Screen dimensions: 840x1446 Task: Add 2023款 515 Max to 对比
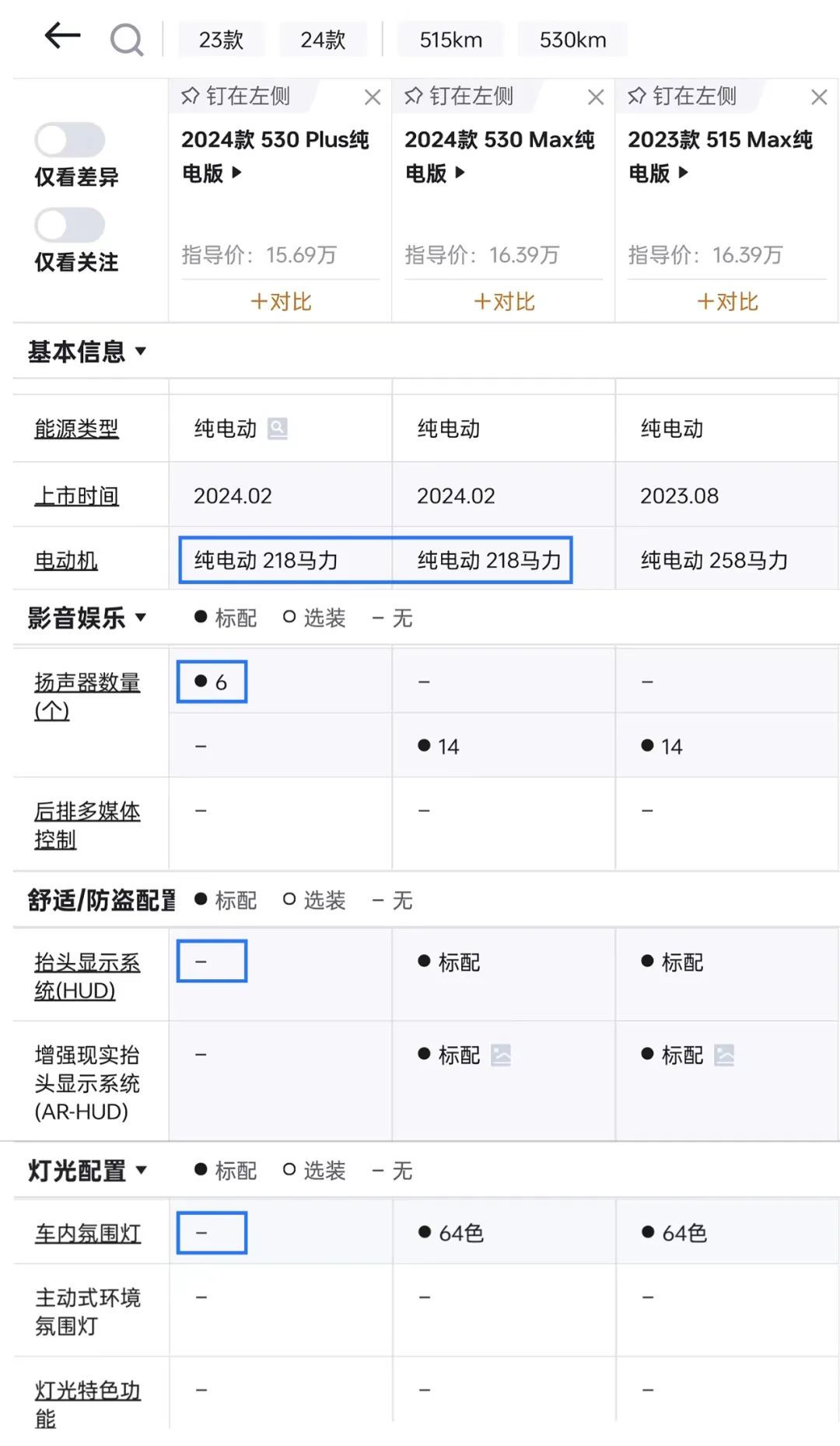click(727, 302)
